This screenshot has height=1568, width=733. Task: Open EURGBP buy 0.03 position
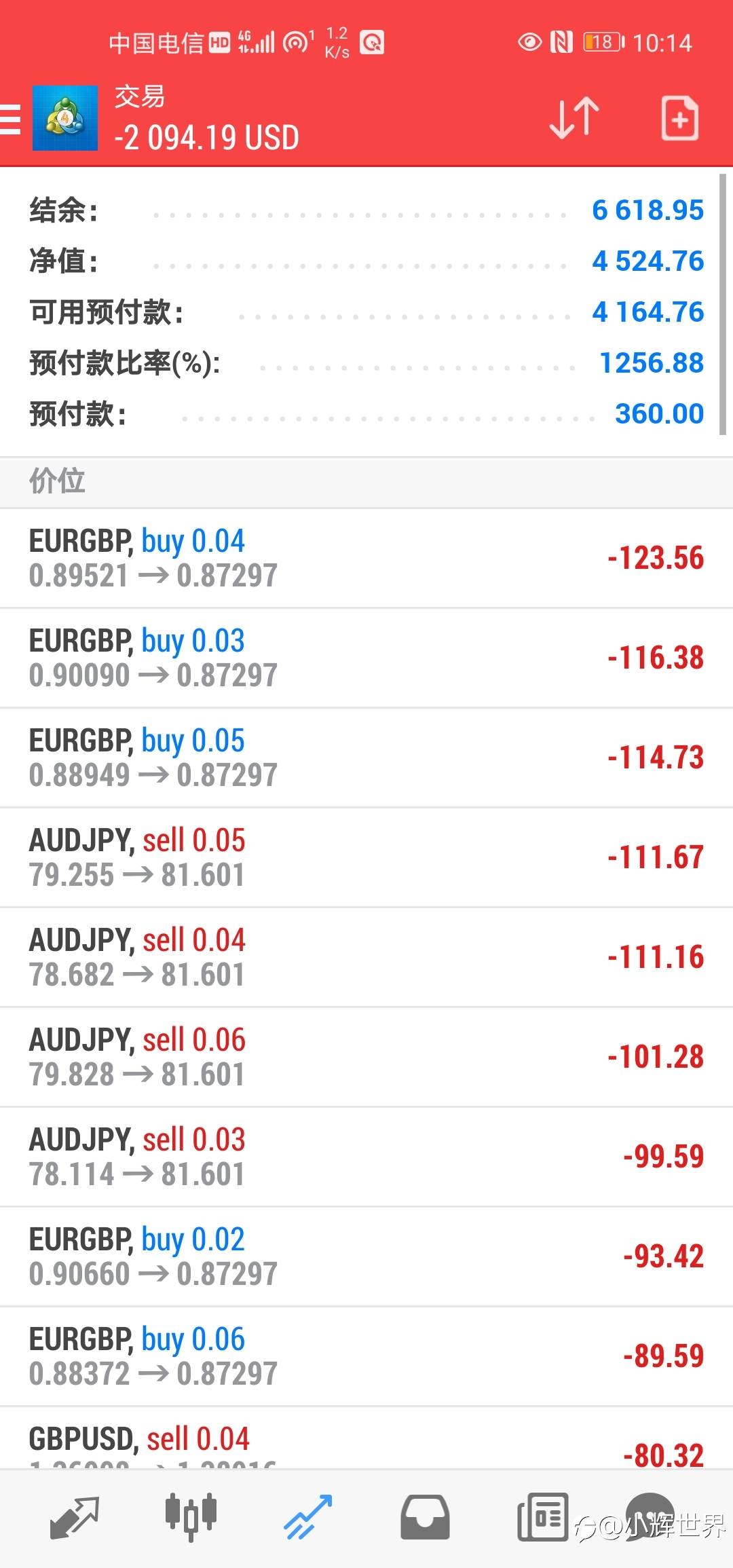click(x=366, y=658)
